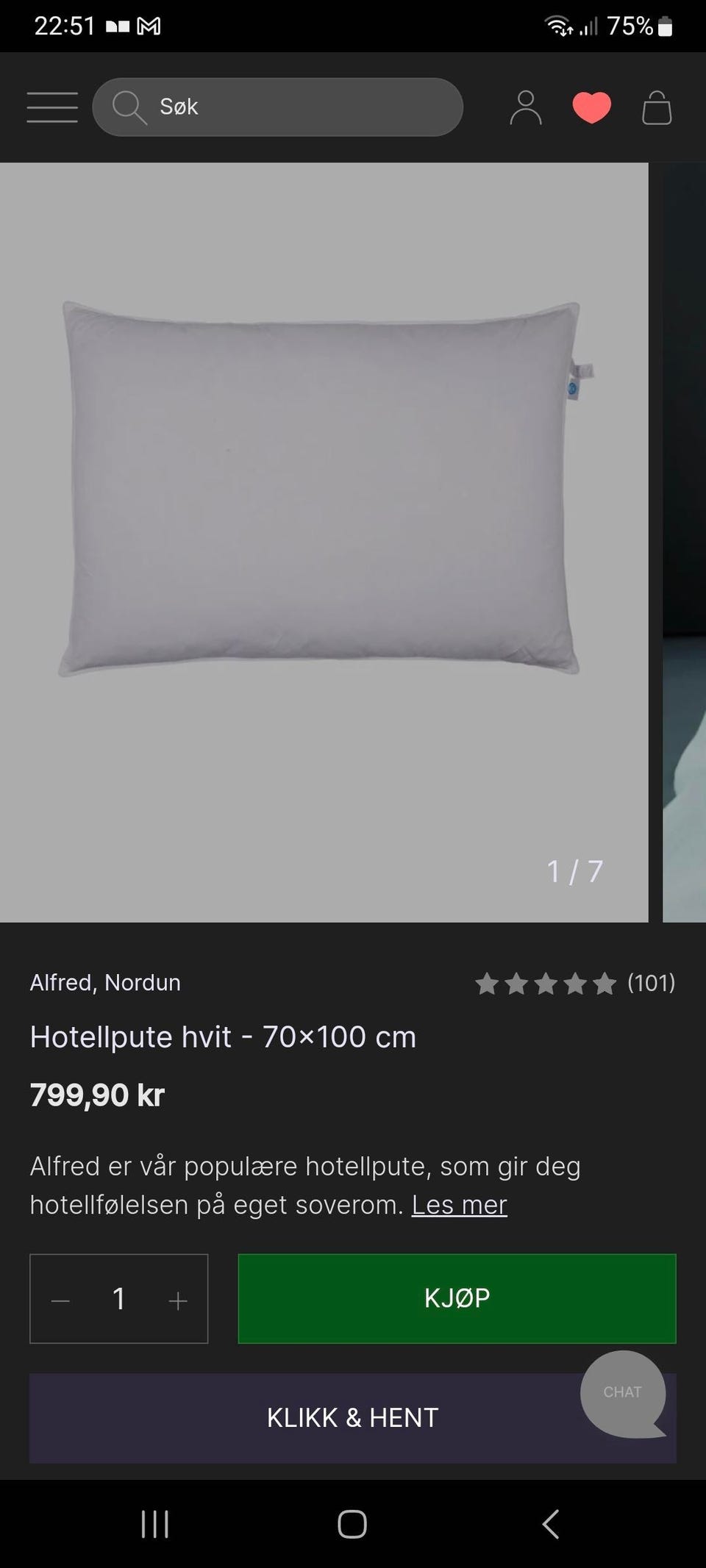Go back using system back button
Screen dimensions: 706x1568
550,1524
